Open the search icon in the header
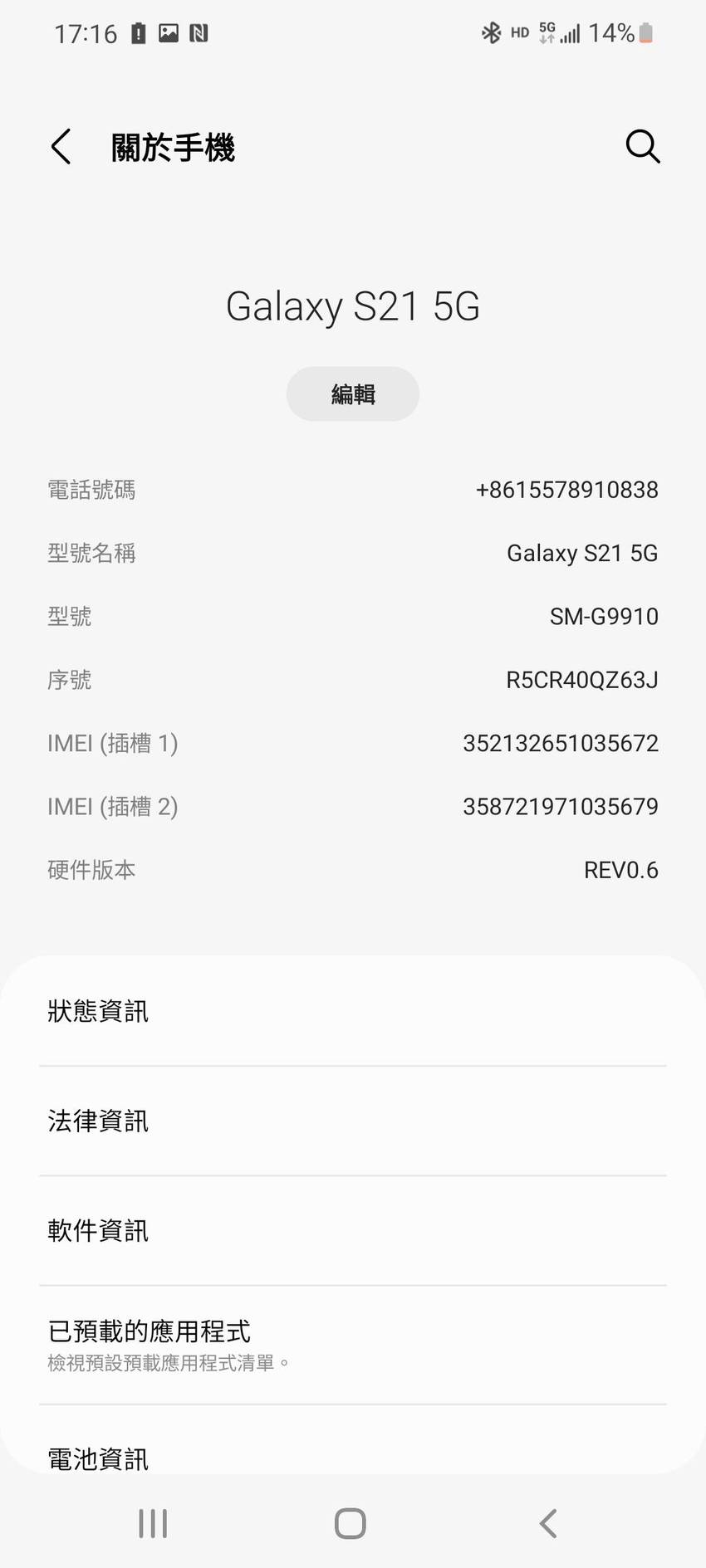706x1568 pixels. (643, 147)
